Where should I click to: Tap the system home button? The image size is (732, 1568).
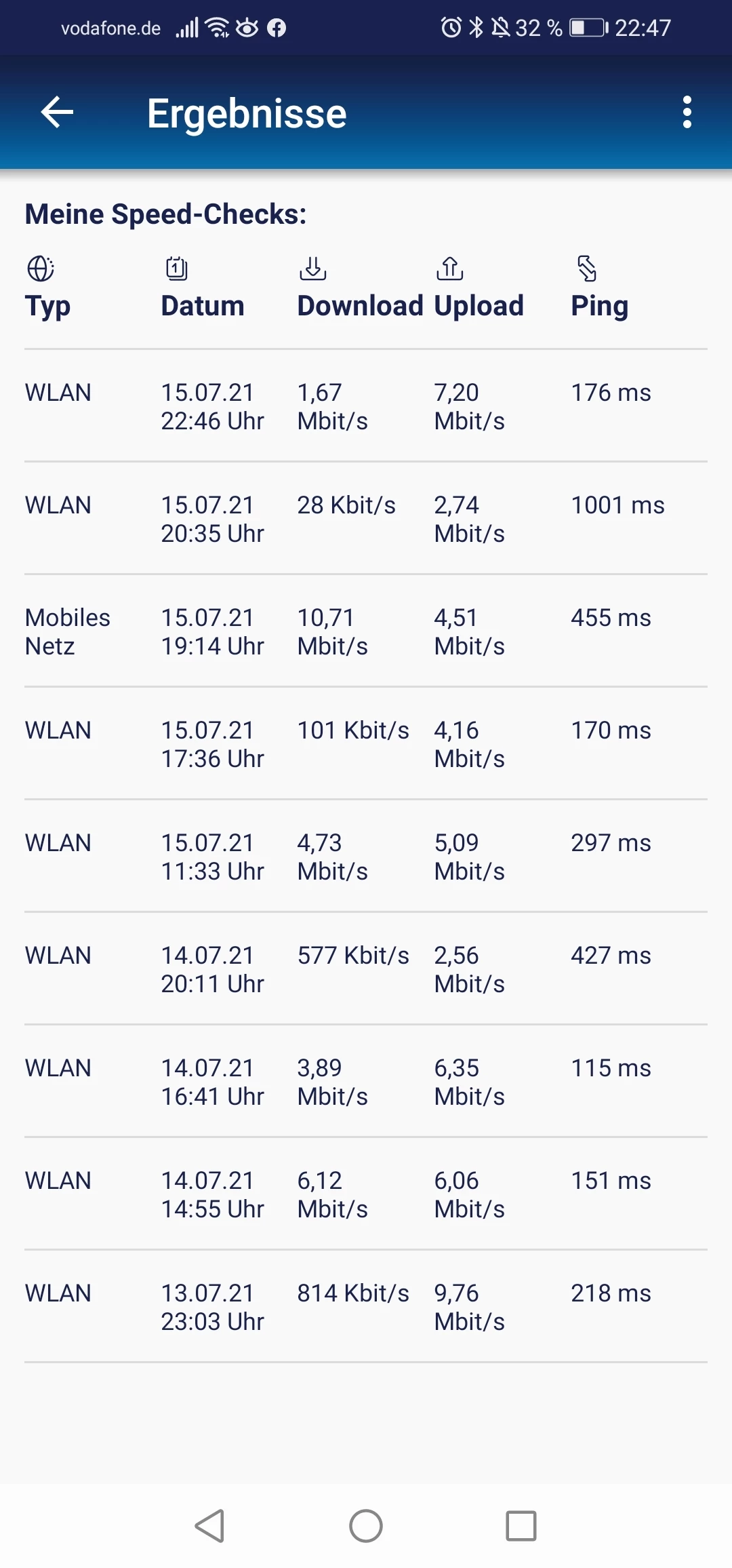[366, 1526]
